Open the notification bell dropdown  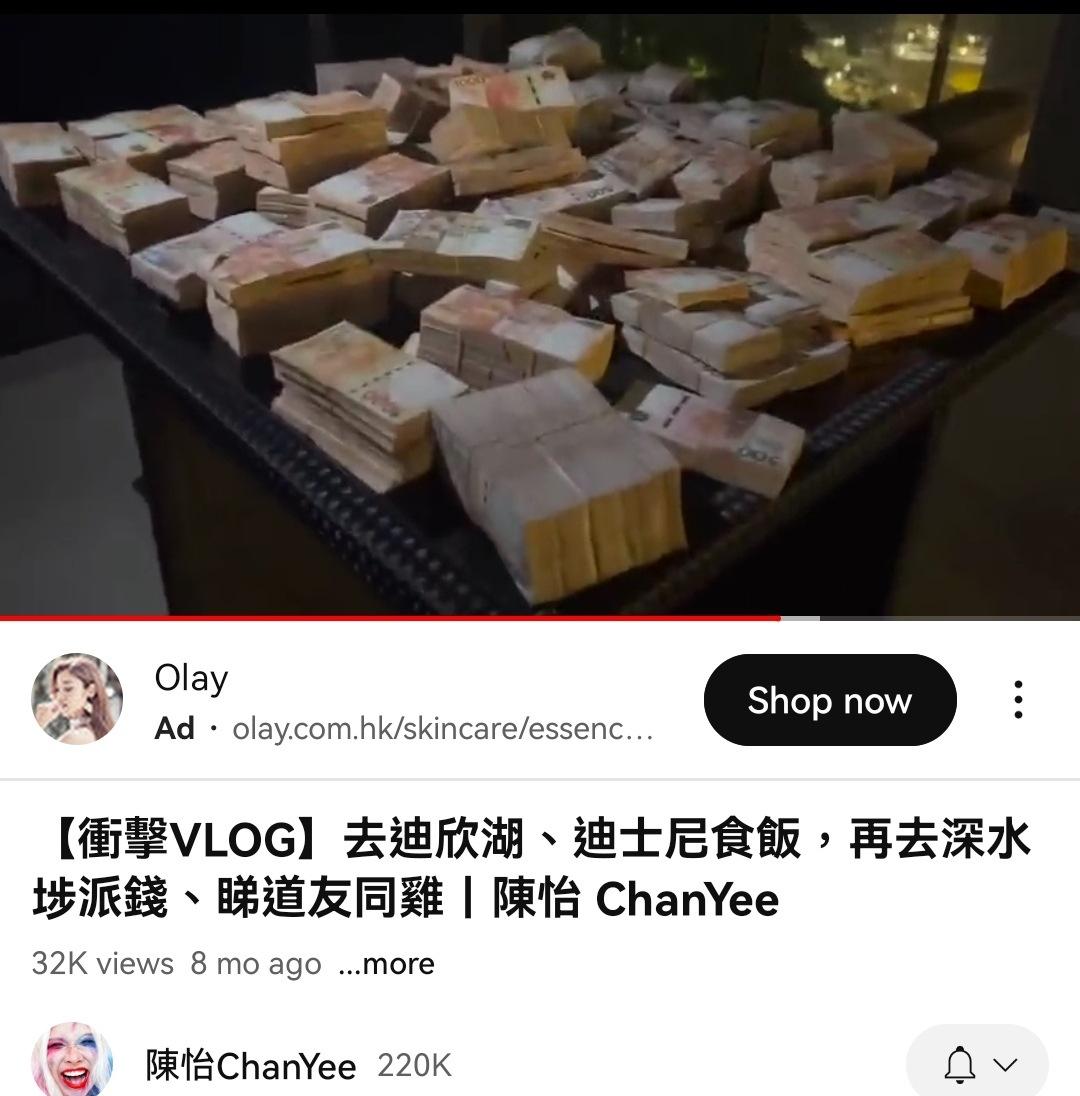pyautogui.click(x=978, y=1064)
